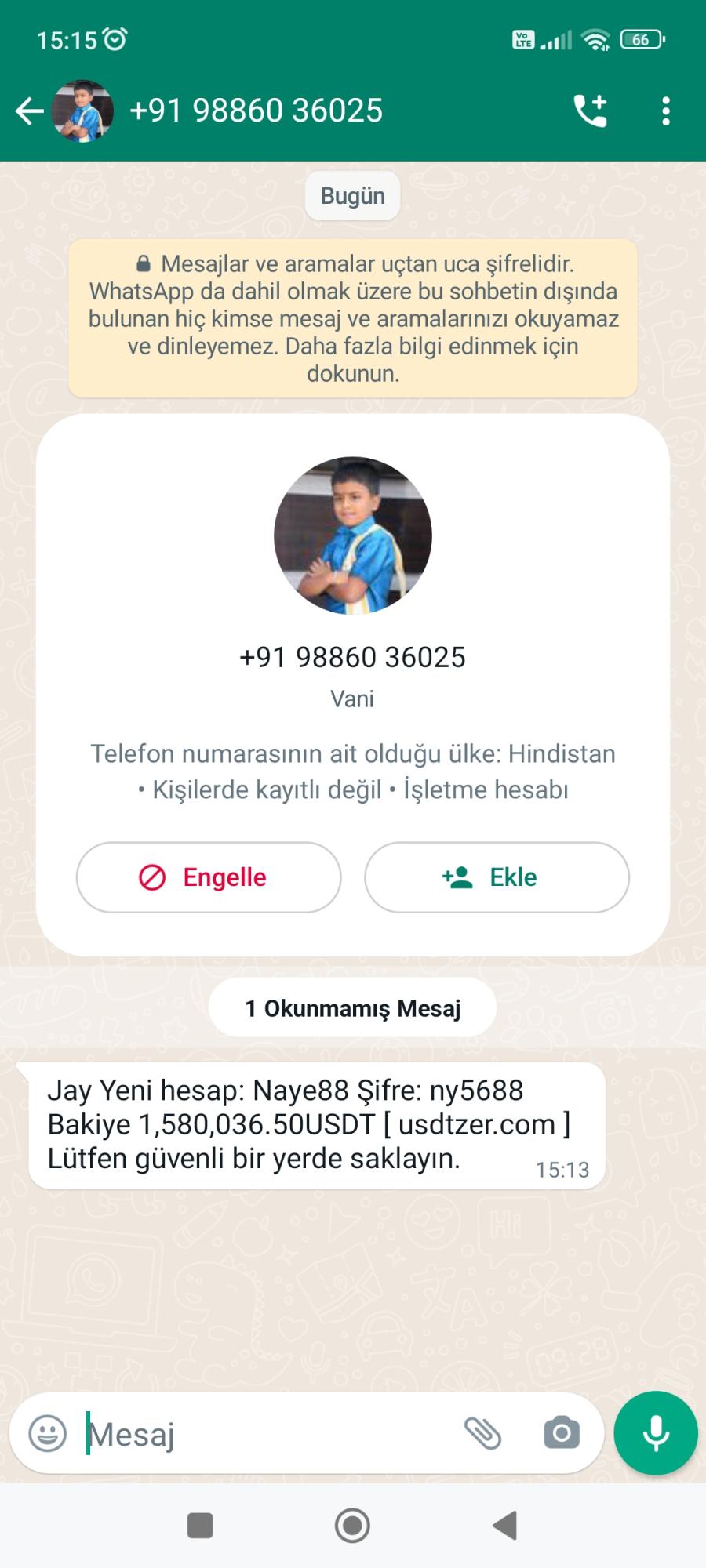Add the contact with Ekle
The image size is (706, 1568).
[x=497, y=877]
